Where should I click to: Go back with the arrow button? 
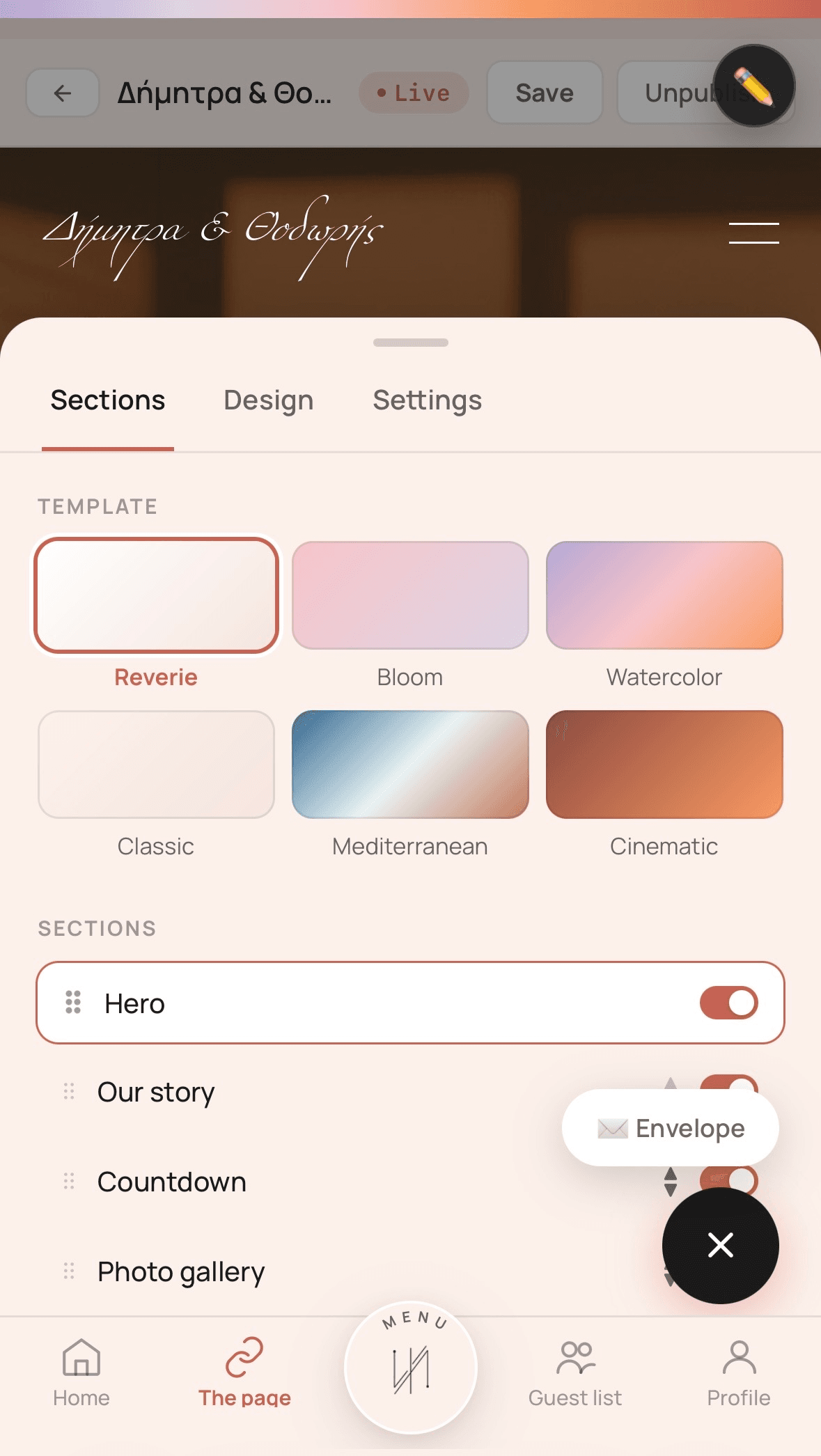tap(63, 93)
